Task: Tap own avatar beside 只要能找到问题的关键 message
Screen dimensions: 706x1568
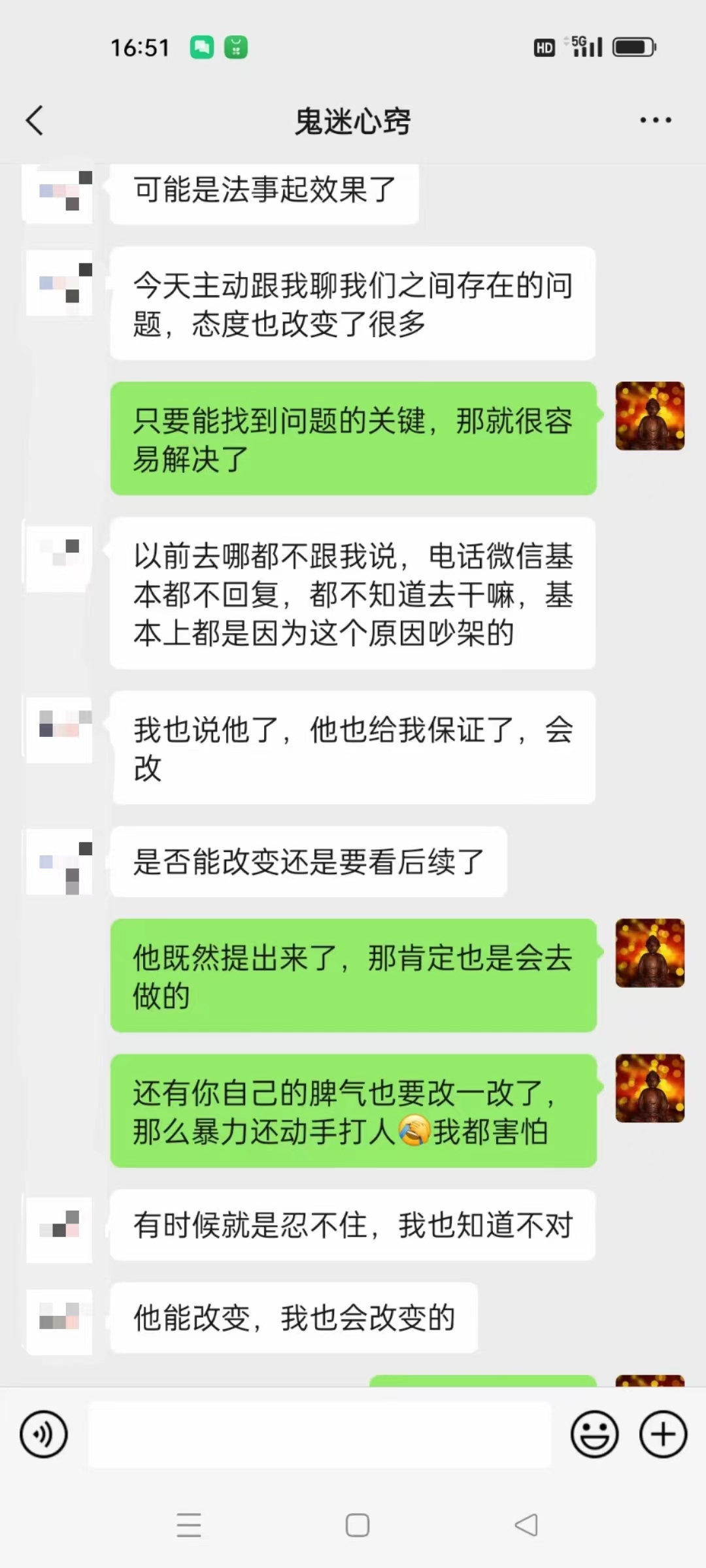Action: tap(650, 416)
